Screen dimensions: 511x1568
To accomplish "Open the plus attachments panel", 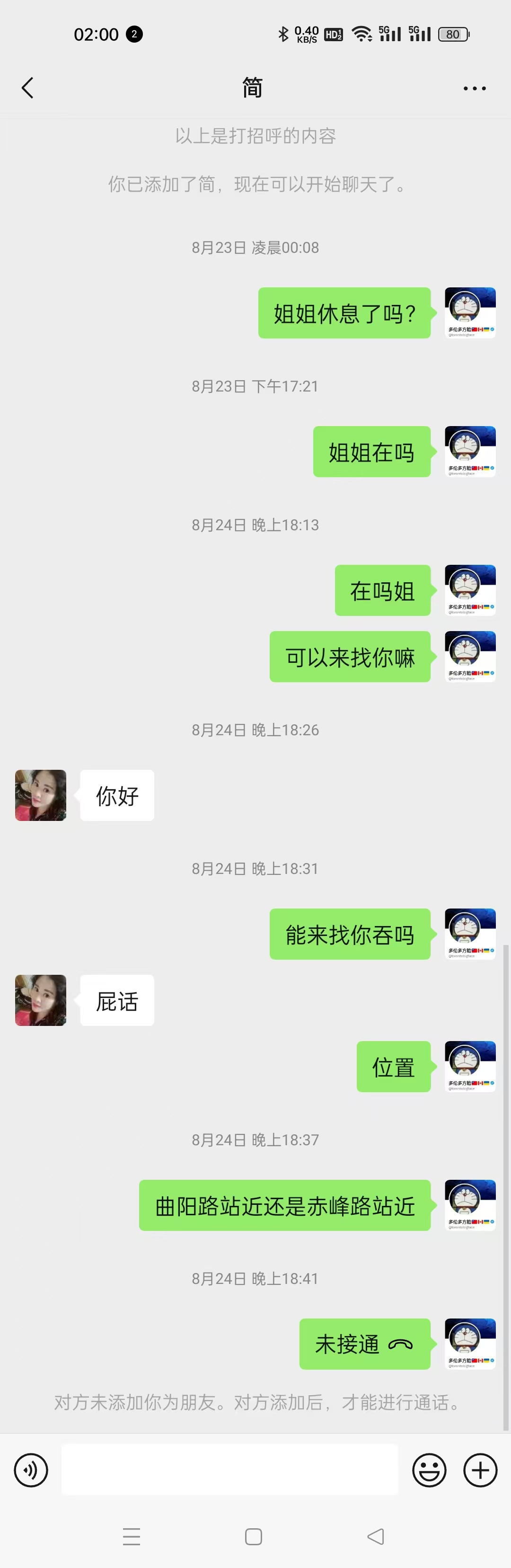I will click(480, 1470).
